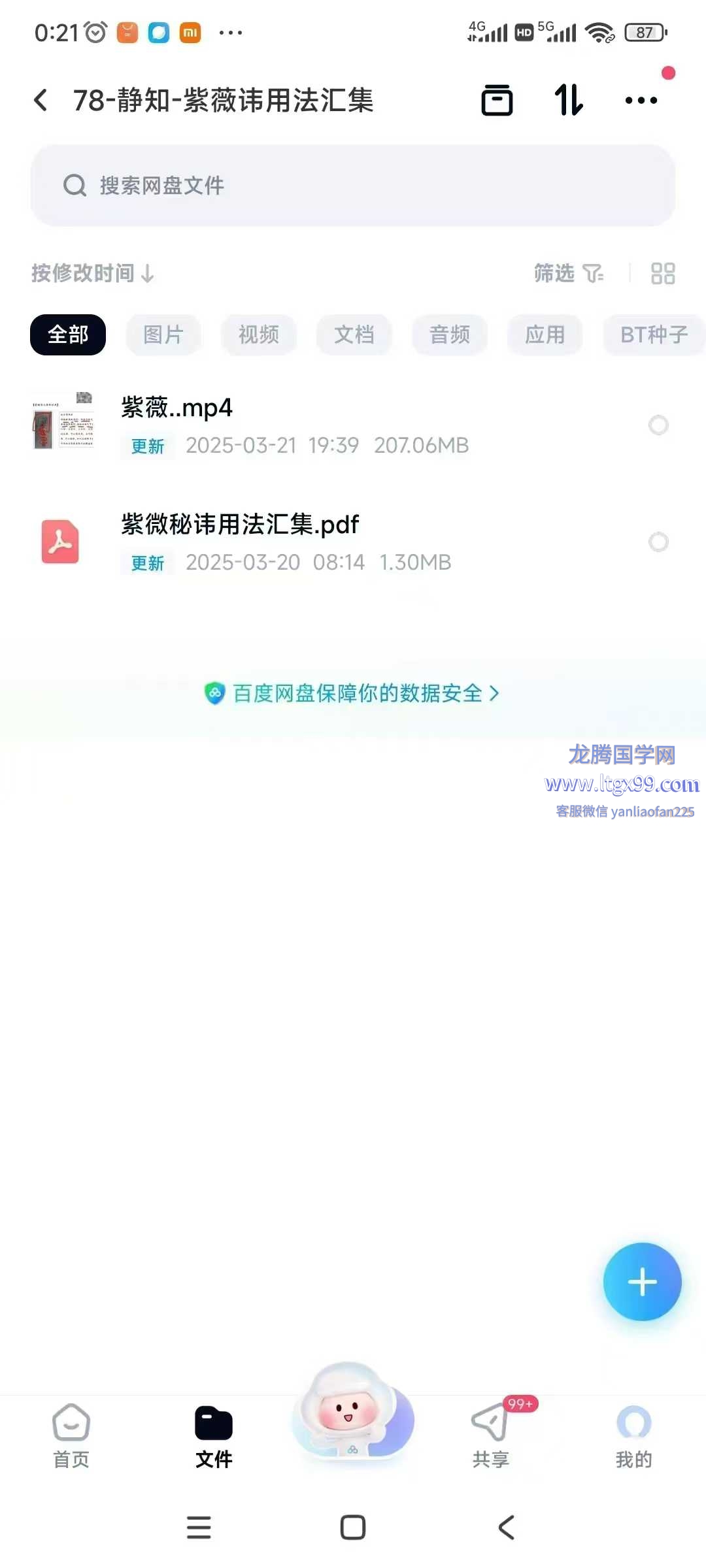Screen dimensions: 706x1568
Task: Open the 紫薇..mp4 video file
Action: coord(294,425)
